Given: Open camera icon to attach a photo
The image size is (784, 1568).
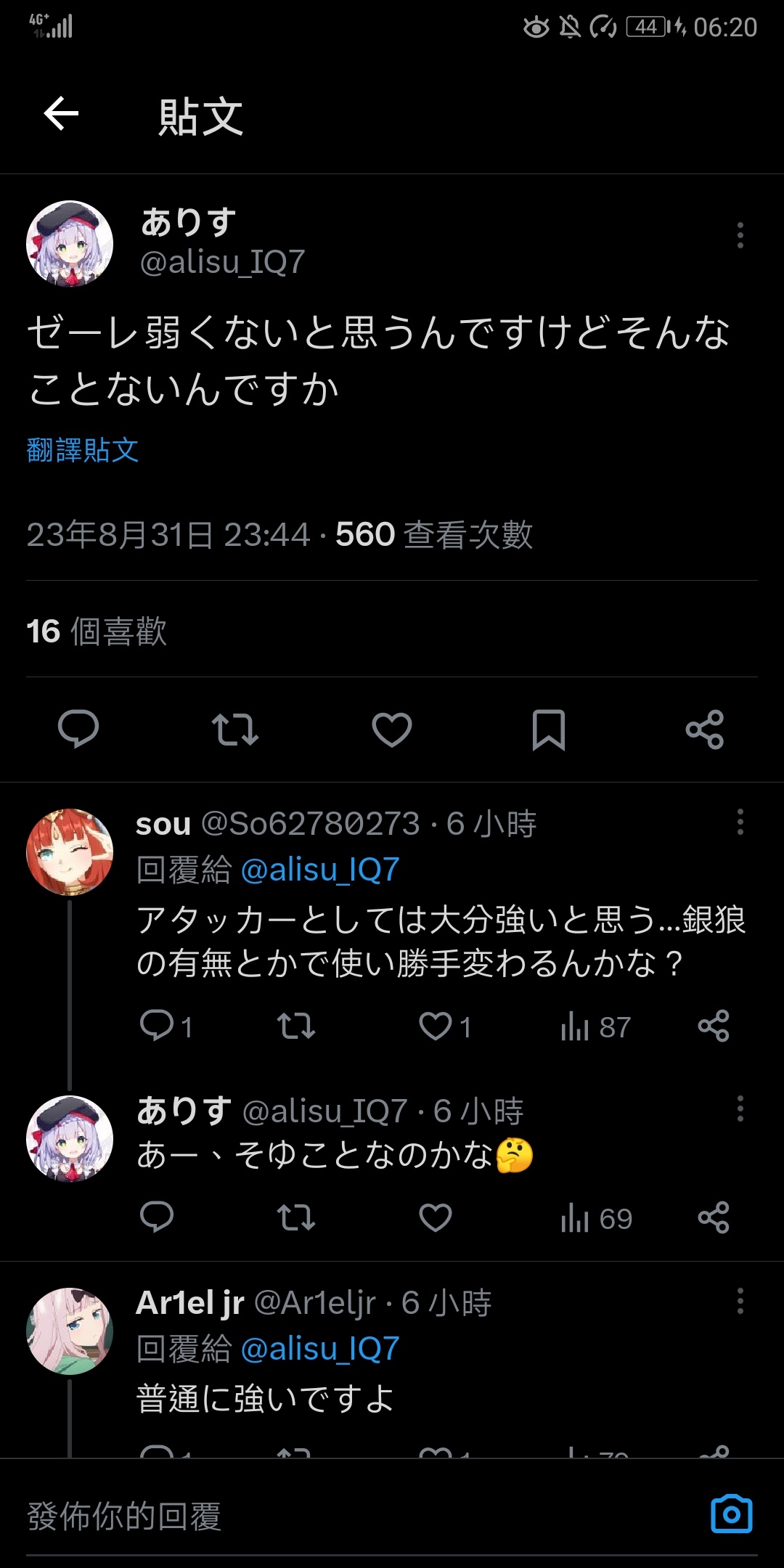Looking at the screenshot, I should 731,1515.
